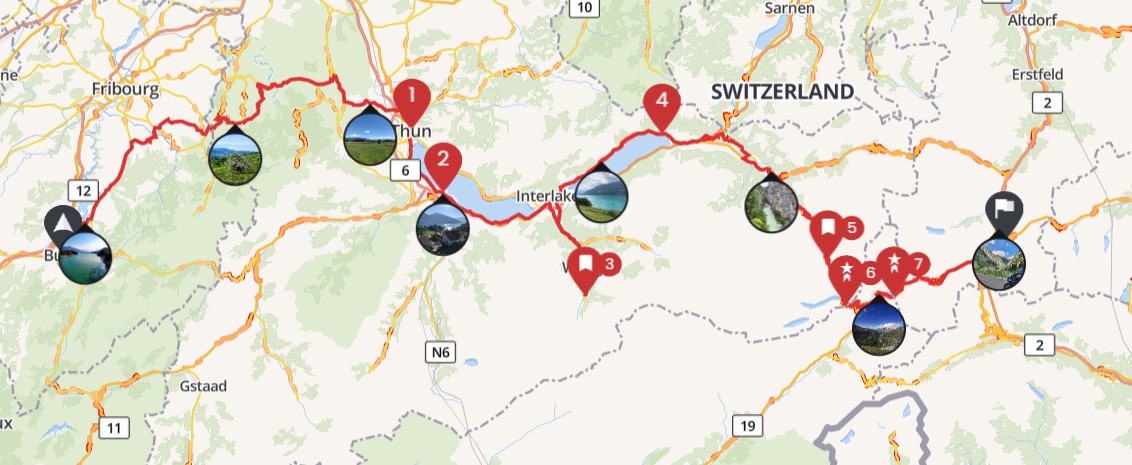Open the mountain photo pin below waypoint 6
This screenshot has width=1132, height=465.
coord(878,328)
